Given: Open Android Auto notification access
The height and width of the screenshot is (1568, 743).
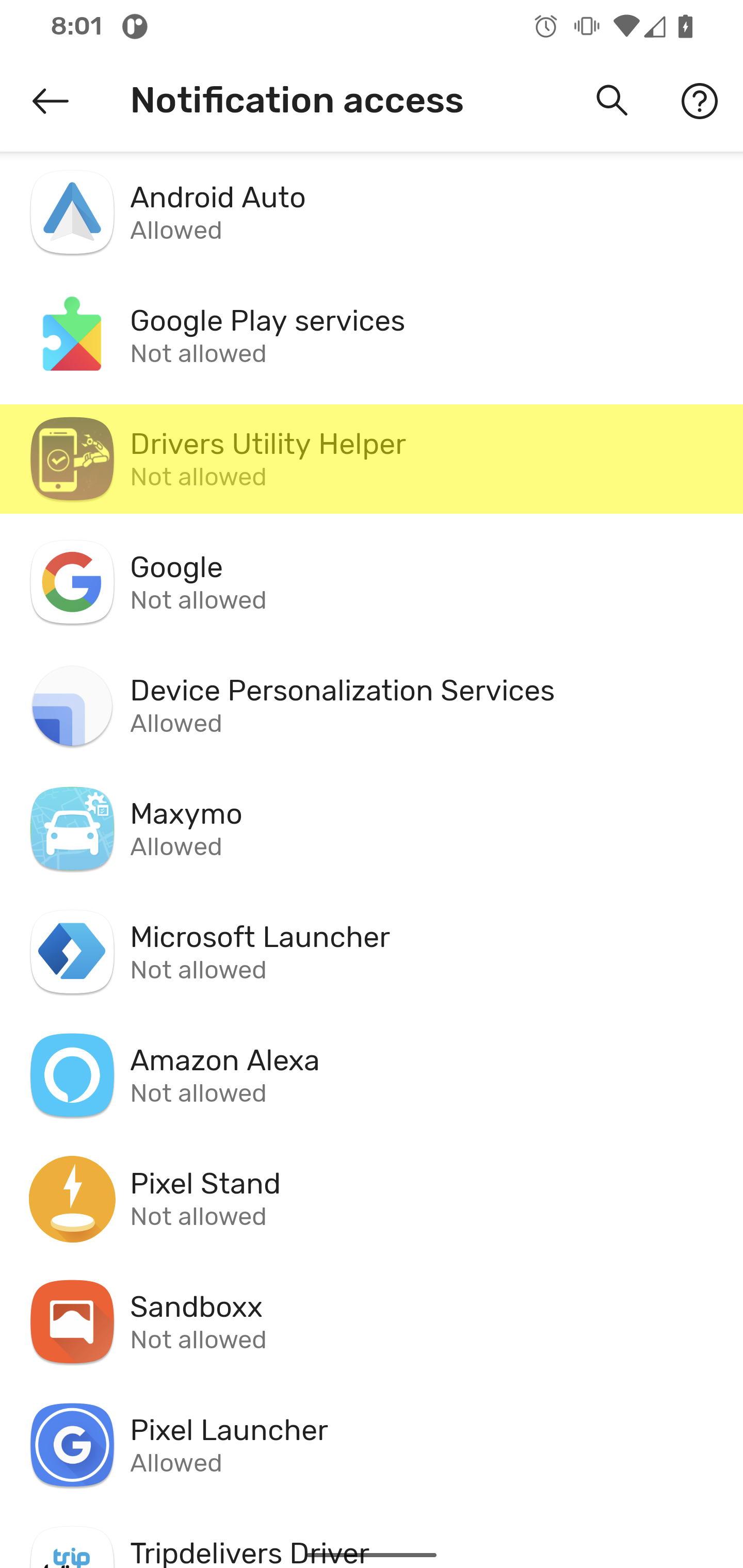Looking at the screenshot, I should (x=372, y=213).
